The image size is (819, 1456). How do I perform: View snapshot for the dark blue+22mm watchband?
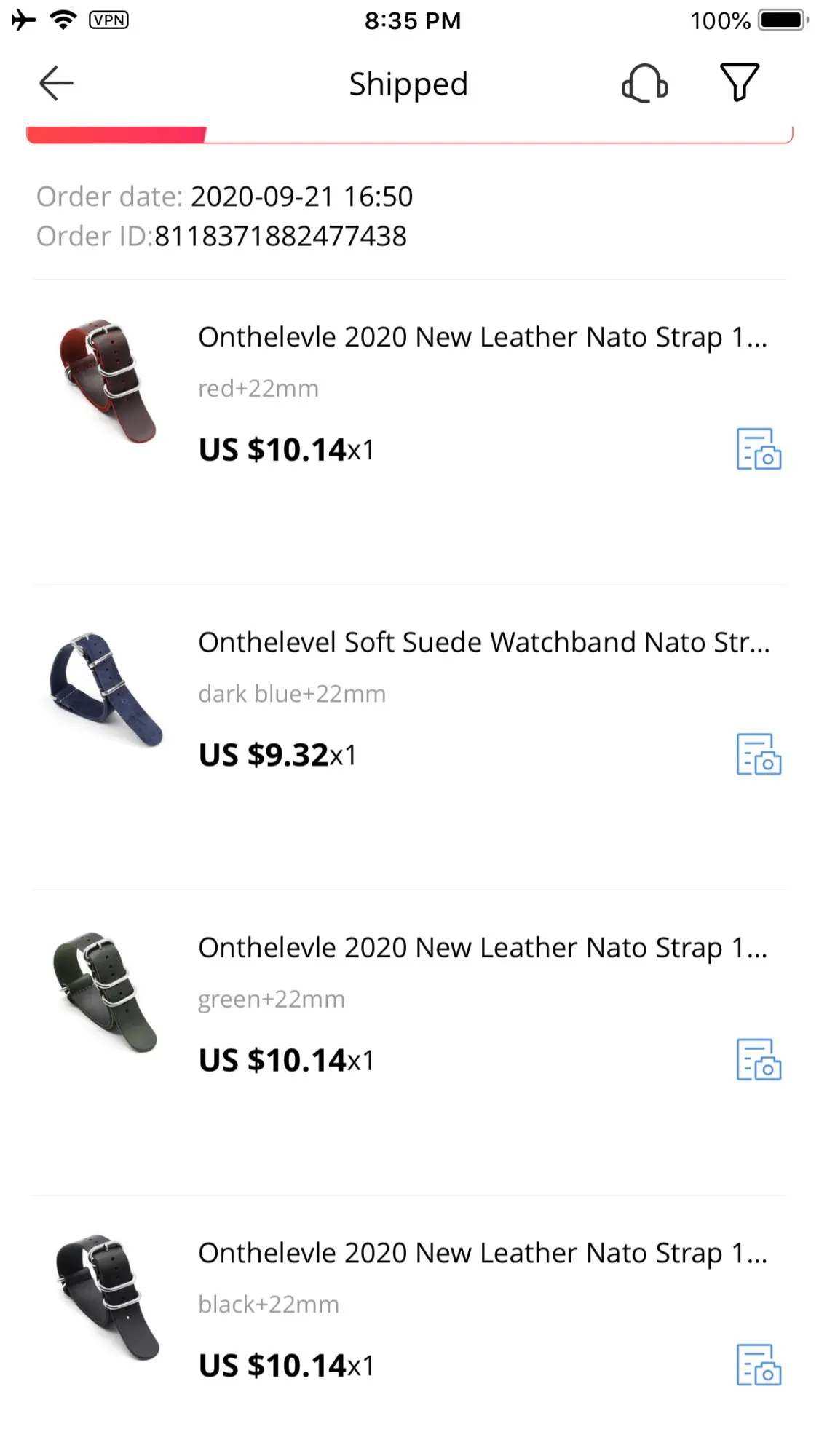pos(759,754)
